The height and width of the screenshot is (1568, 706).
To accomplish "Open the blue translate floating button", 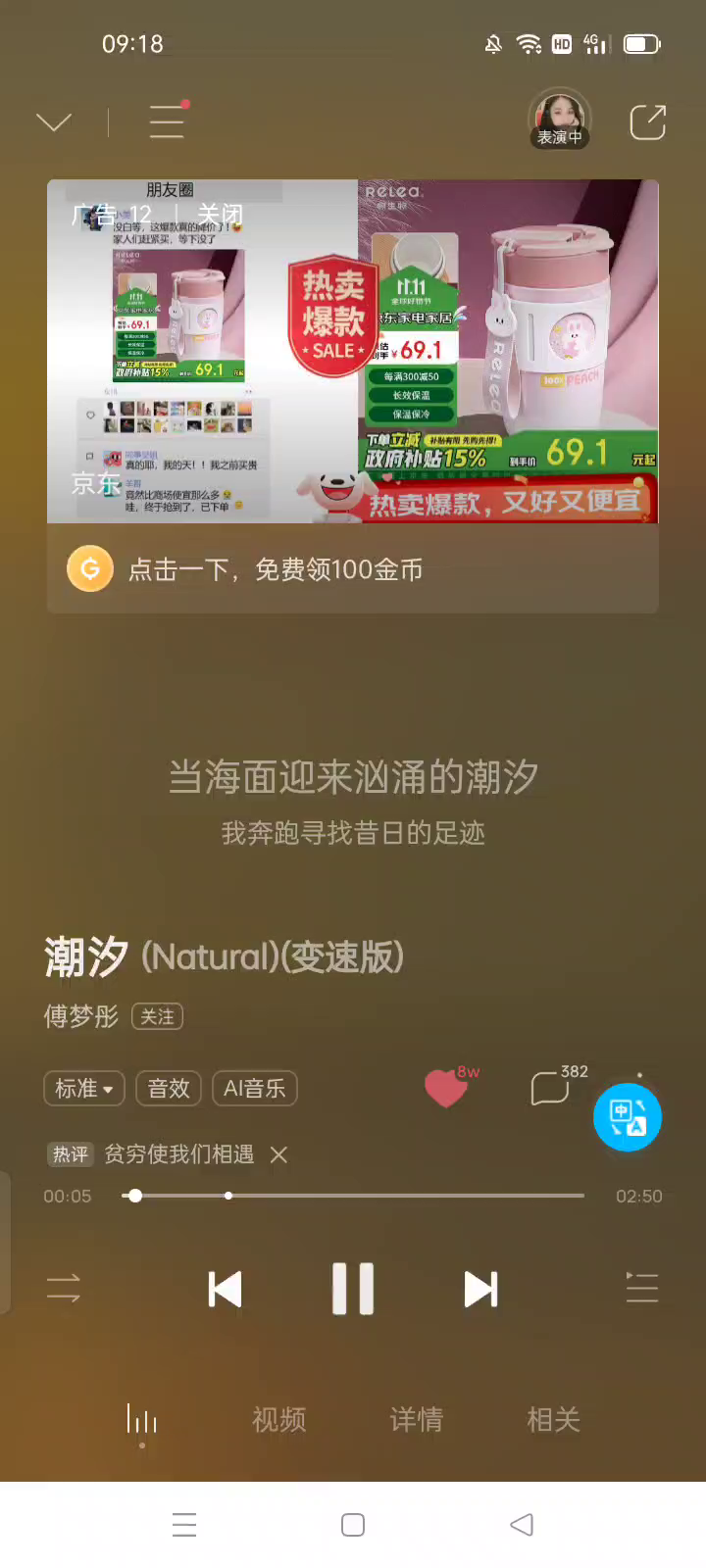I will (x=628, y=1117).
